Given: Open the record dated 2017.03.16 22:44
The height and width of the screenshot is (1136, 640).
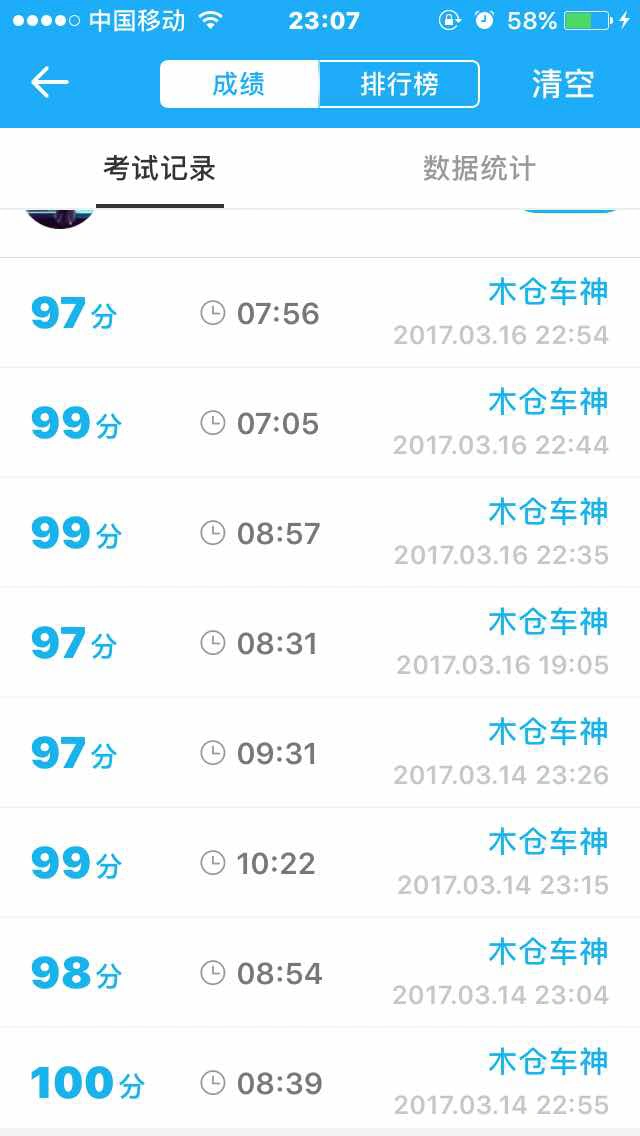Looking at the screenshot, I should click(x=320, y=422).
